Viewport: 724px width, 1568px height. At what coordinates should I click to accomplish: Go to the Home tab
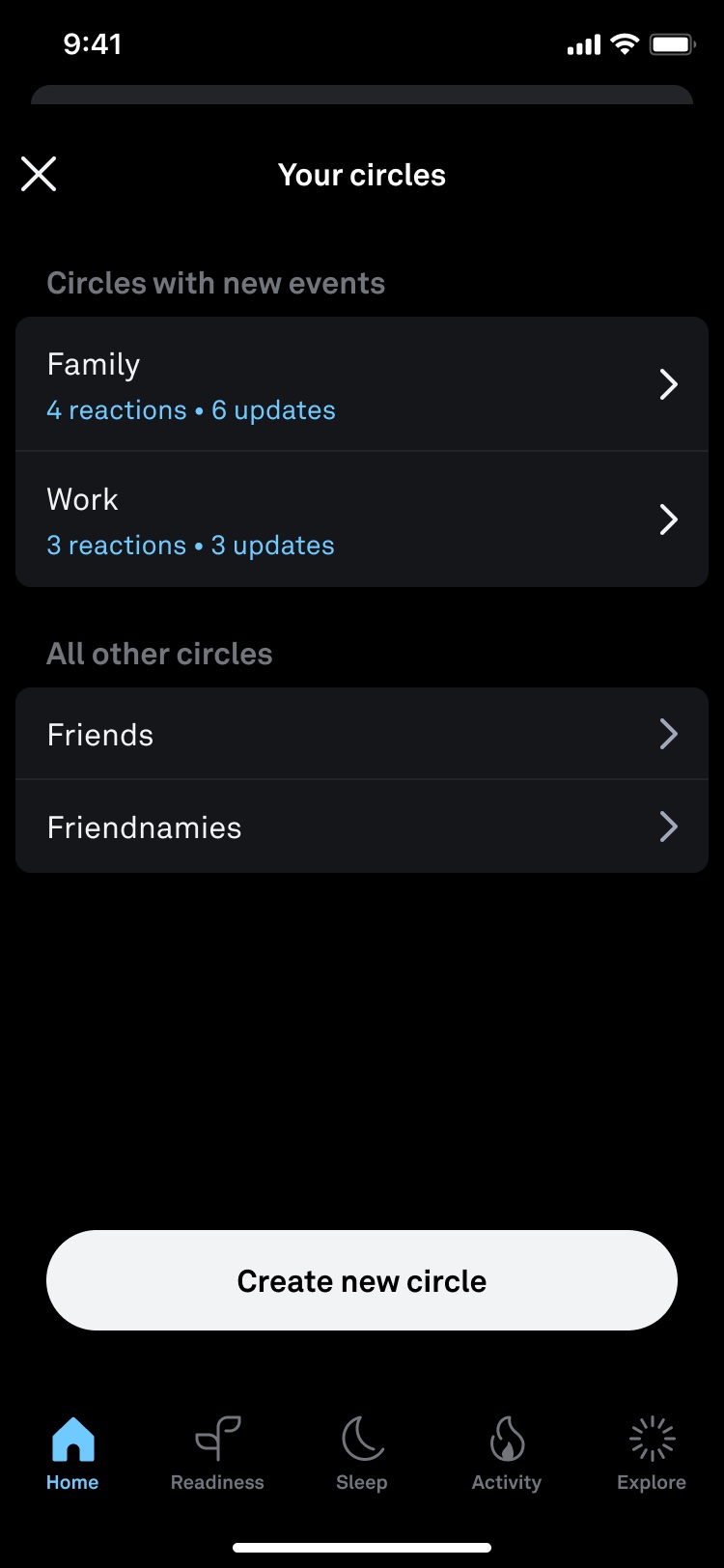72,1453
